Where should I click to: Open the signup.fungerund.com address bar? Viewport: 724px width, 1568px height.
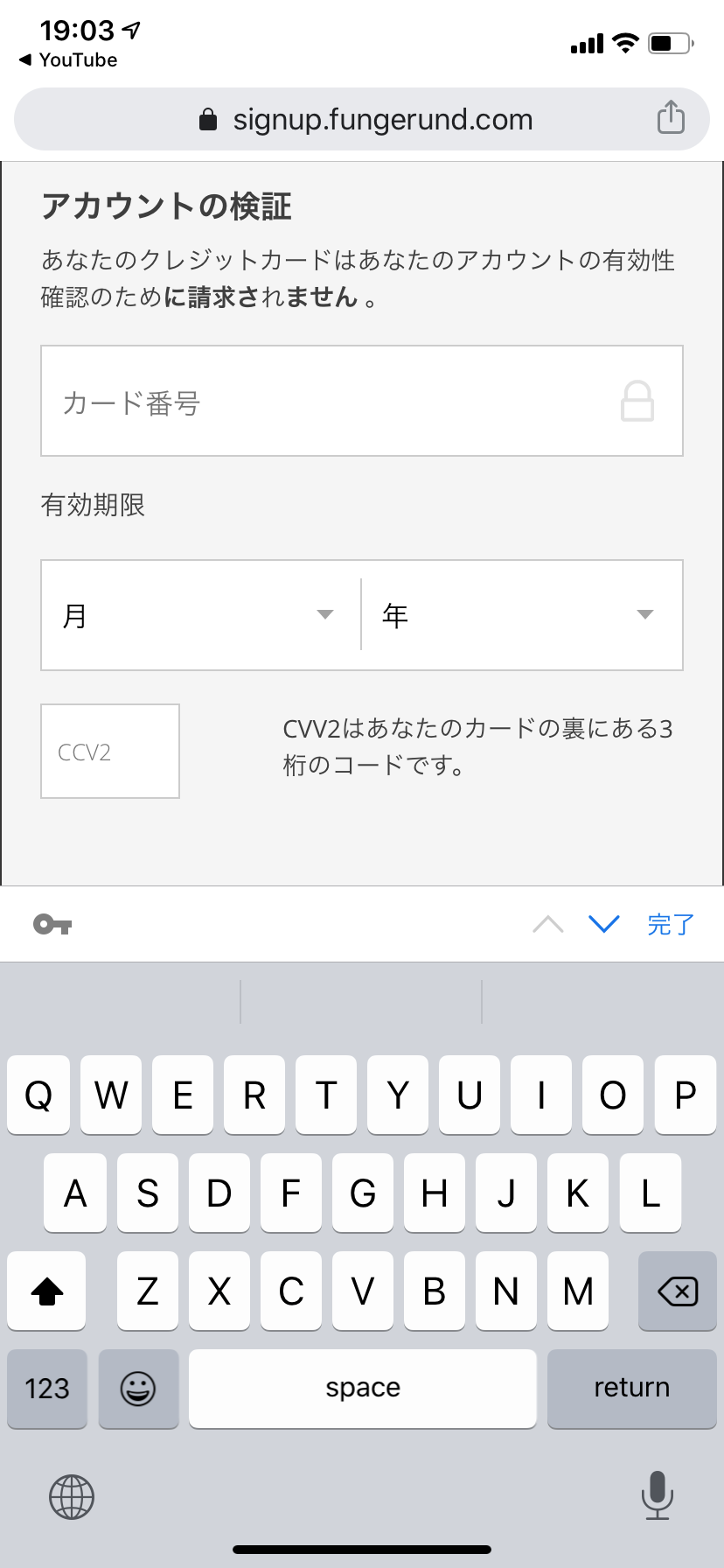[367, 119]
